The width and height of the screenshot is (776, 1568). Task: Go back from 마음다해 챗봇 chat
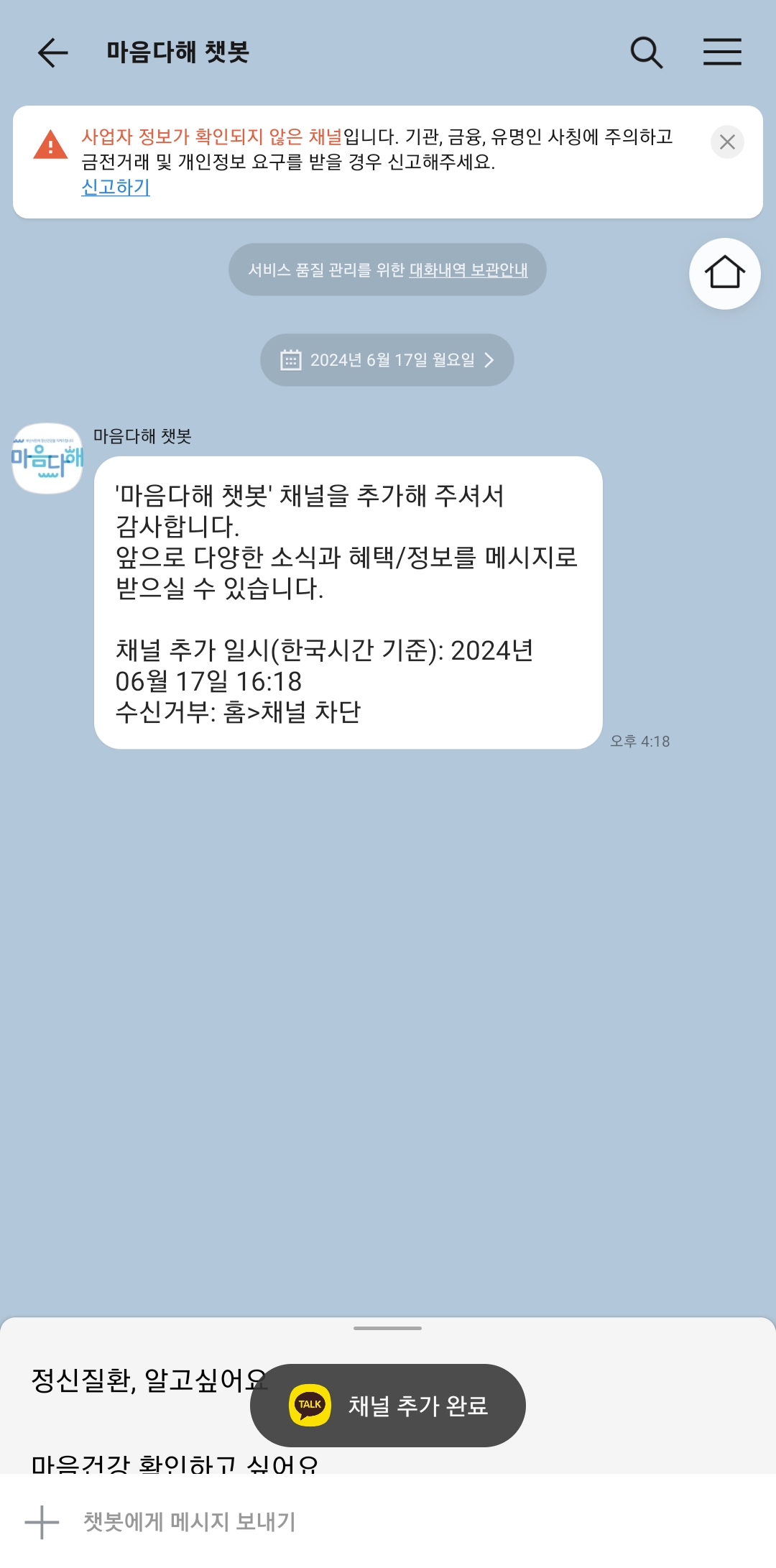coord(52,52)
